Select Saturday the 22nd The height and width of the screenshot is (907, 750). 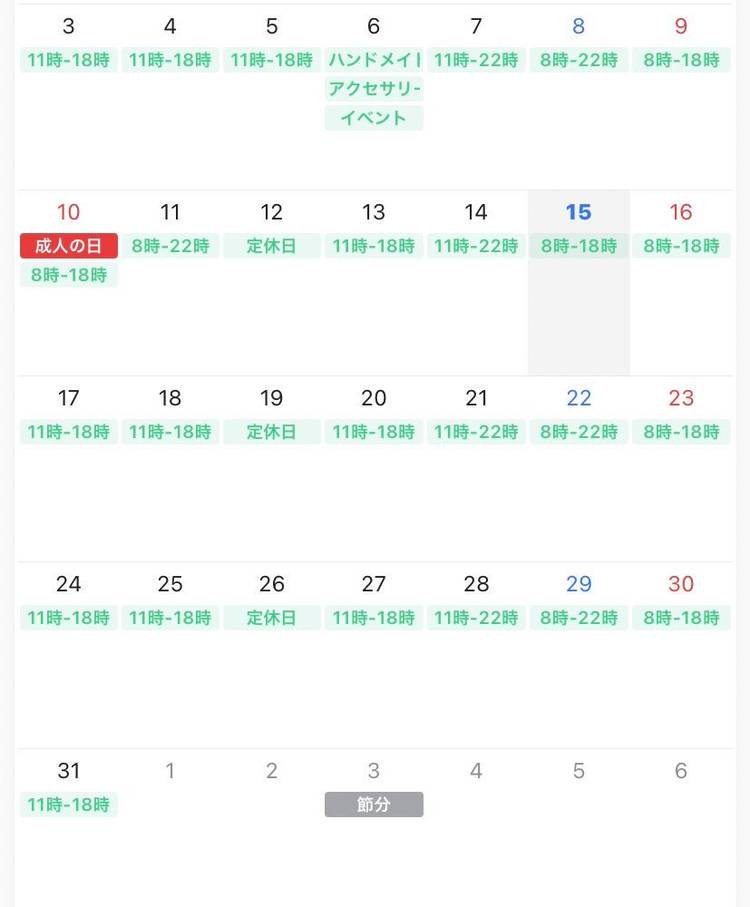pos(579,398)
